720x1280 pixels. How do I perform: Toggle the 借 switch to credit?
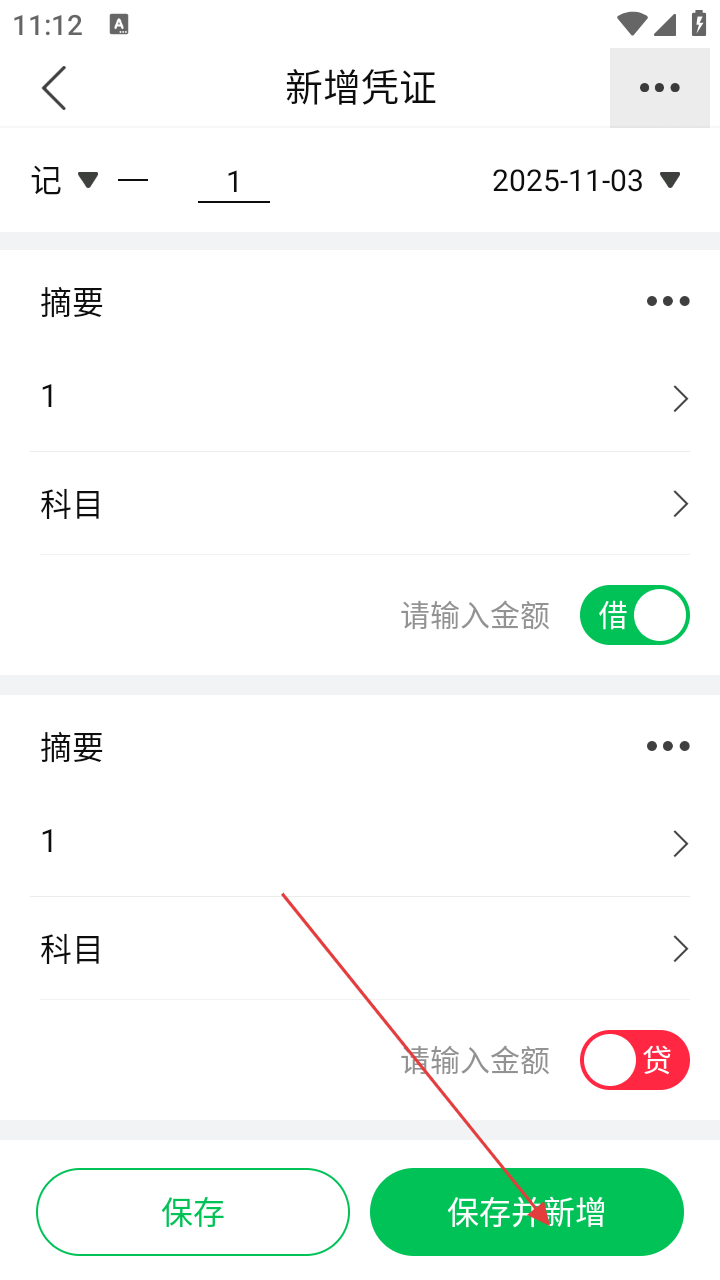tap(634, 615)
